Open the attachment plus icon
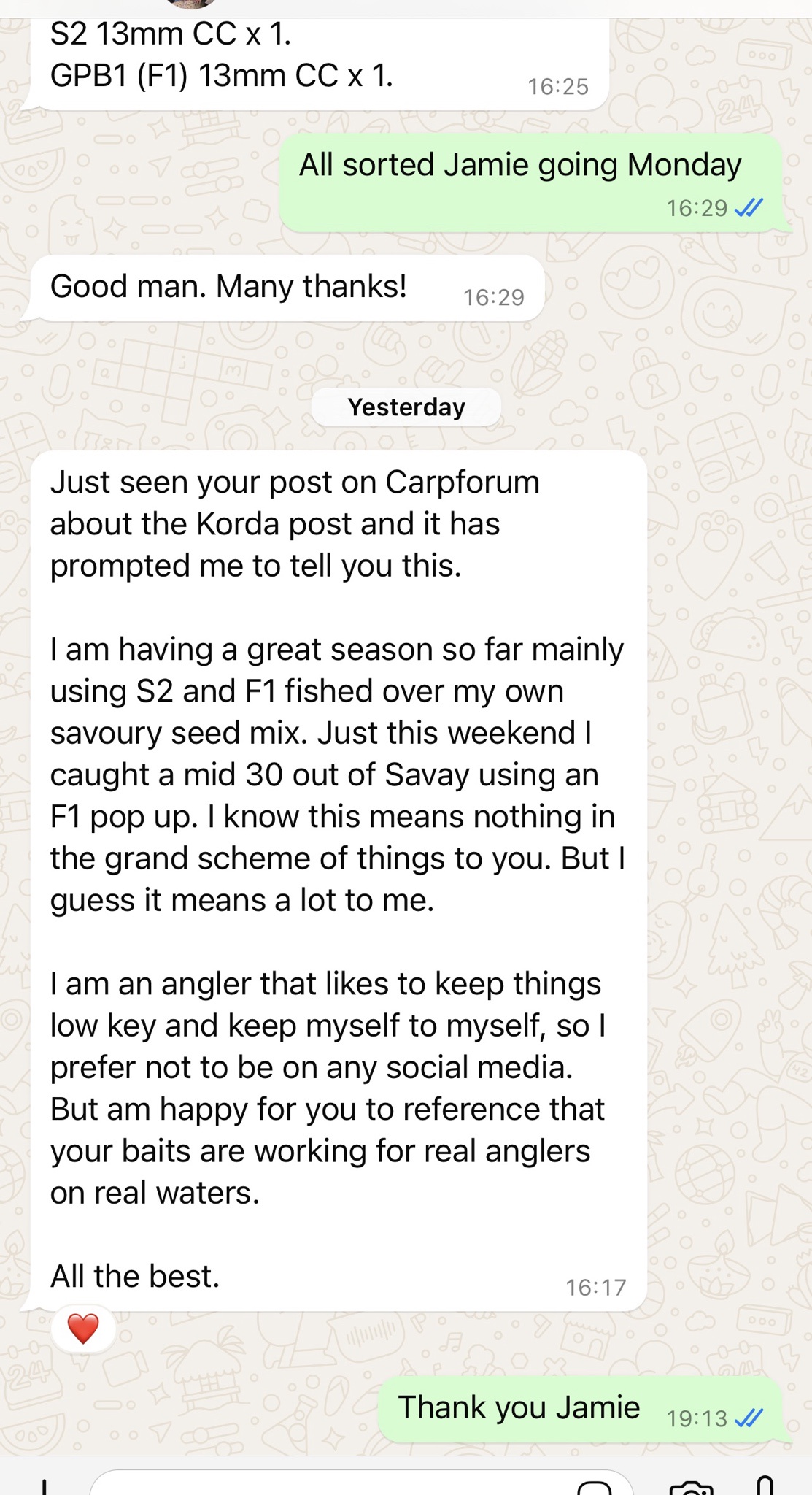Screen dimensions: 812x1495 pos(44,1486)
